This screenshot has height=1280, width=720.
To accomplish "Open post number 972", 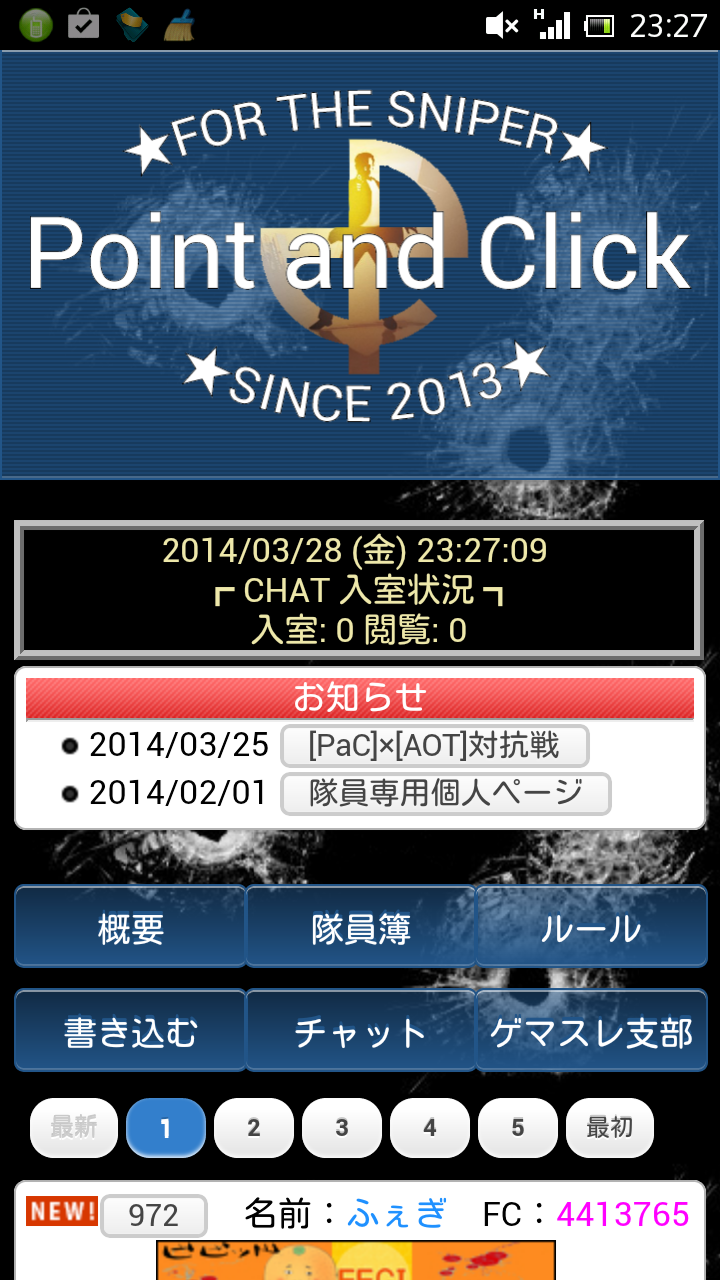I will (154, 1216).
